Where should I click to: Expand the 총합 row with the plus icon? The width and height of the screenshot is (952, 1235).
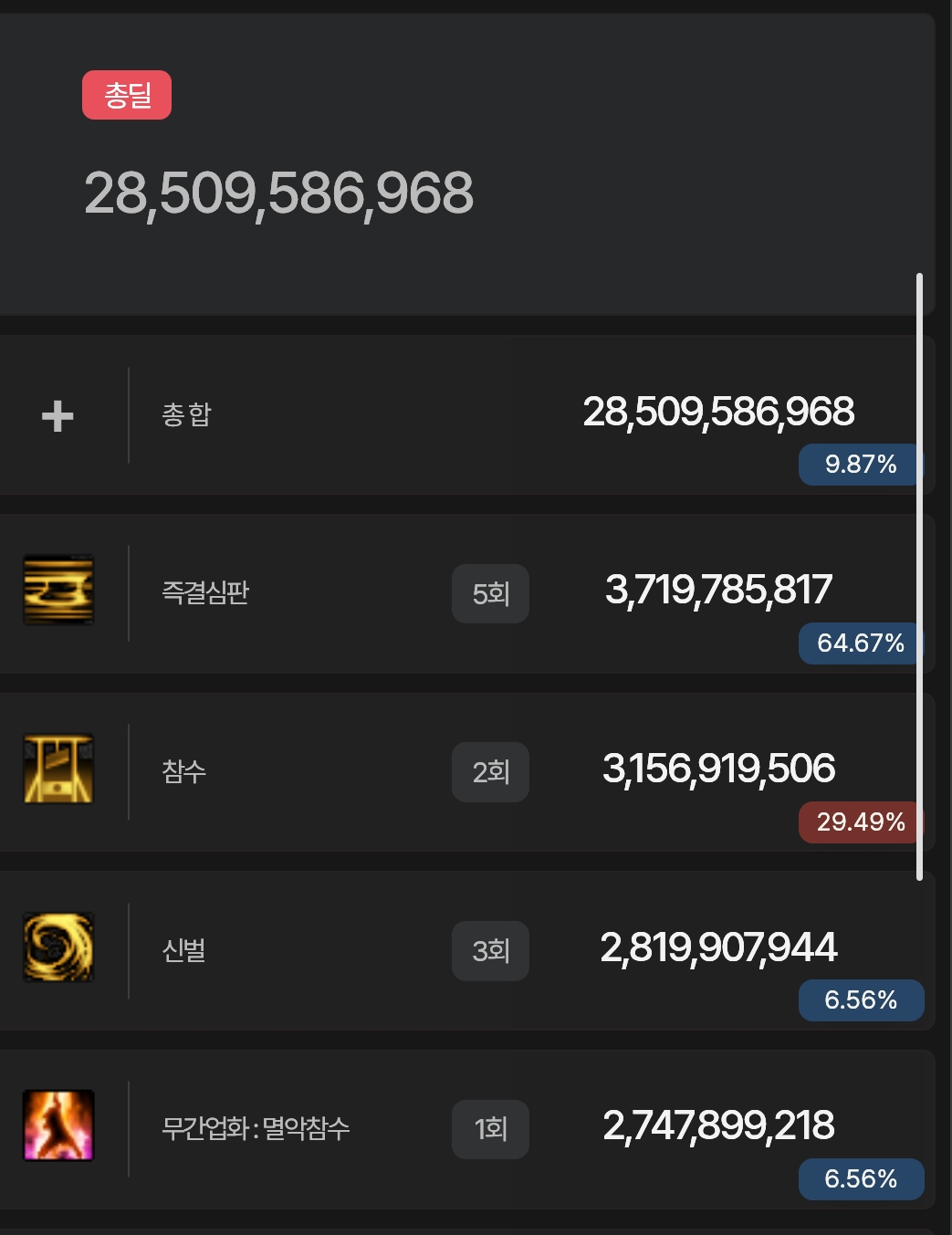point(58,416)
